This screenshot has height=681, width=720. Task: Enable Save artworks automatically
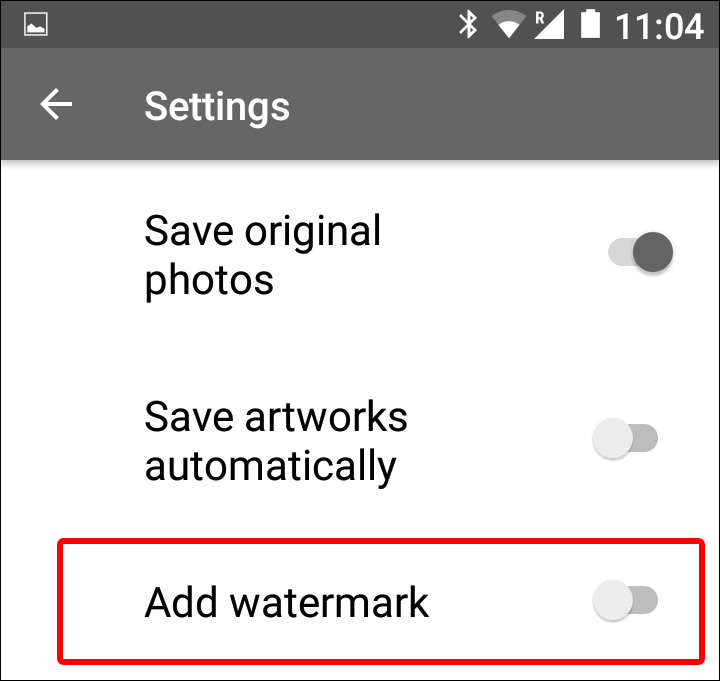[x=626, y=438]
